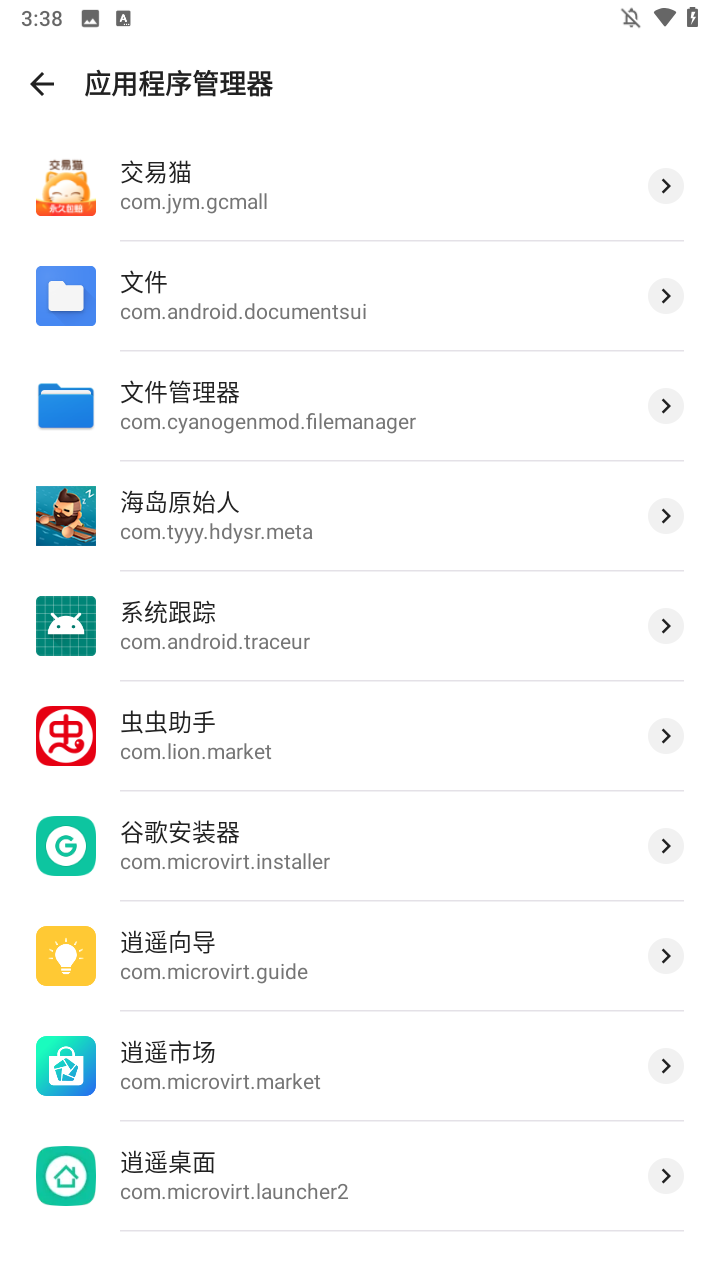This screenshot has height=1280, width=720.
Task: Click the 应用程序管理器 title text
Action: click(x=180, y=84)
